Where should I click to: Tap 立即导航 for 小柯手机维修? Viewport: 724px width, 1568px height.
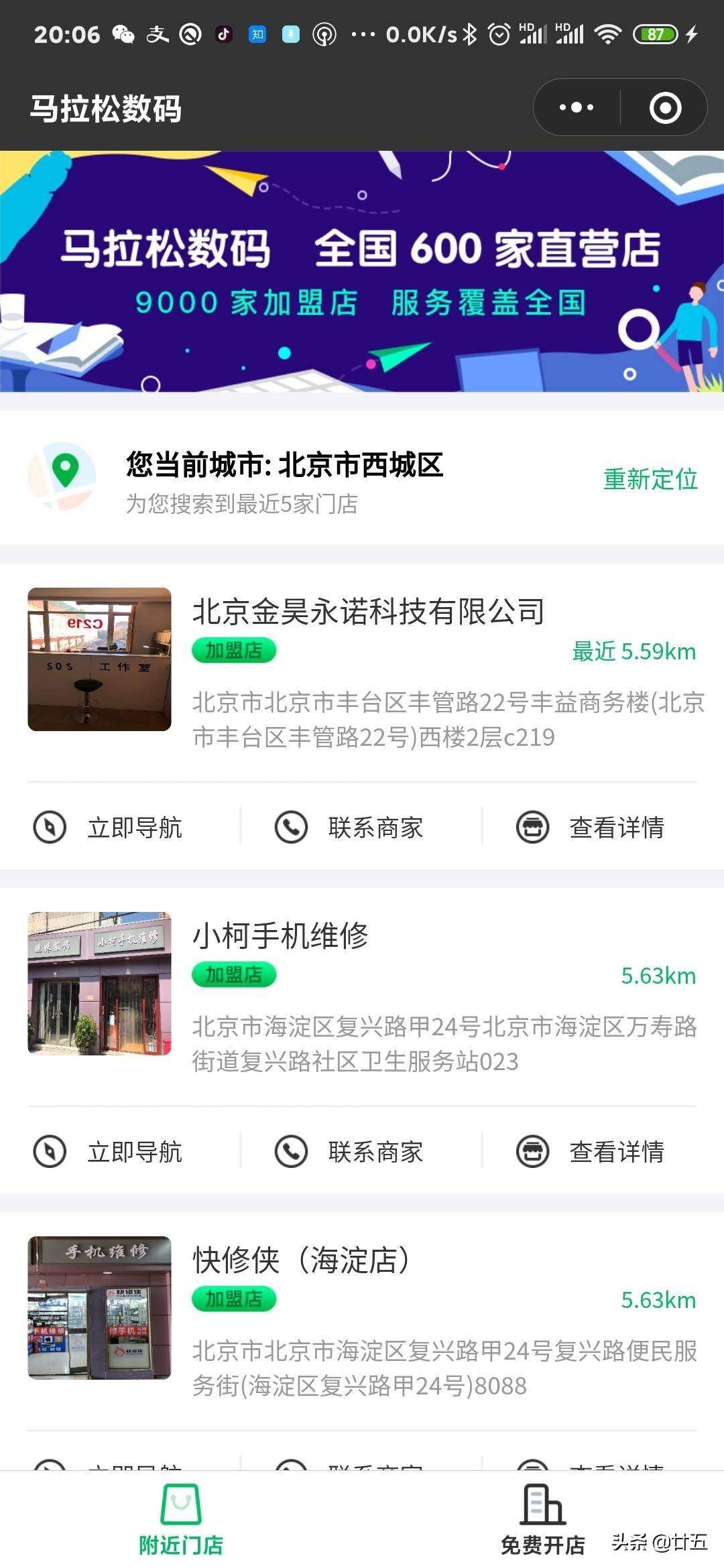[135, 1153]
